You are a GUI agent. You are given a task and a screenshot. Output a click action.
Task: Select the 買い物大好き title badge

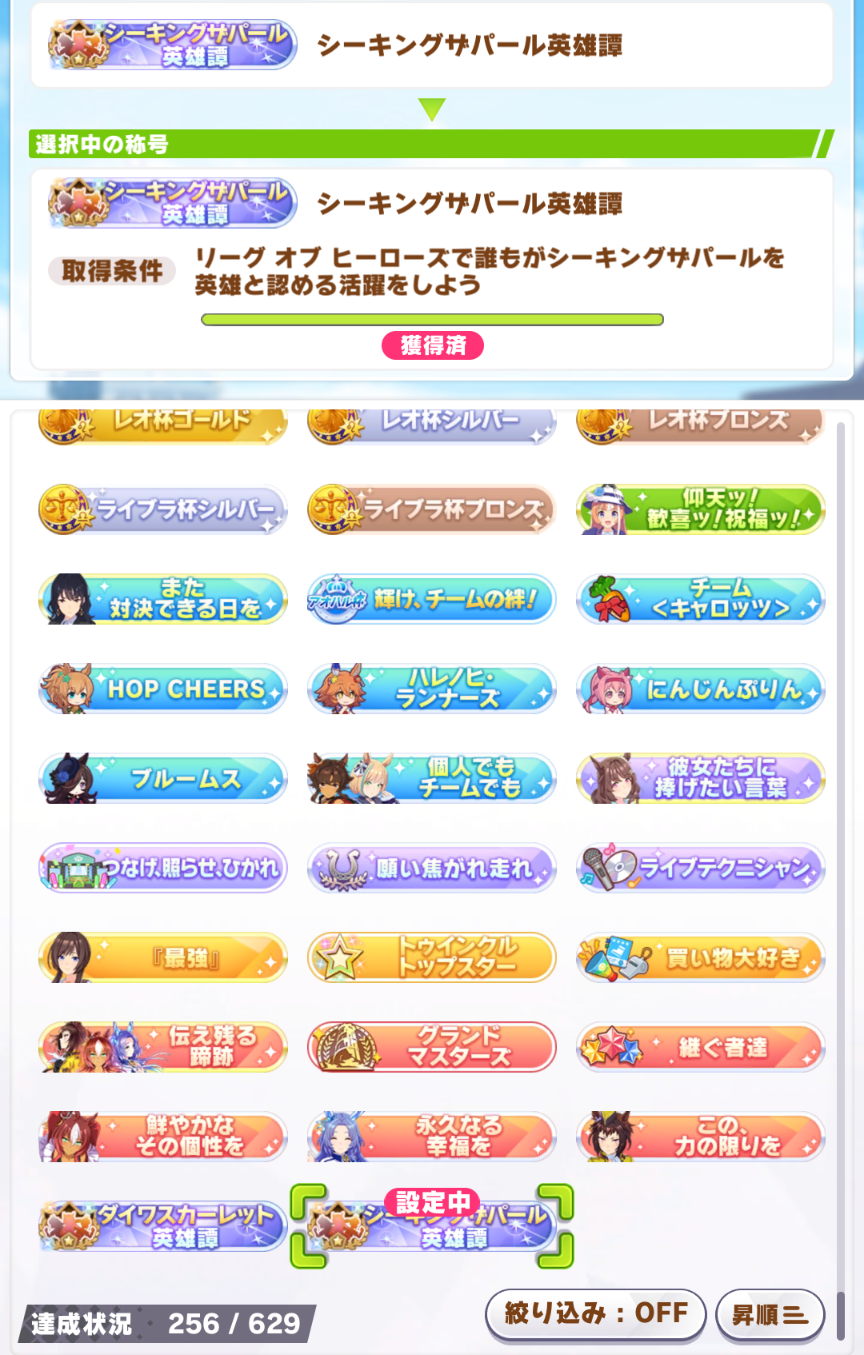coord(700,958)
